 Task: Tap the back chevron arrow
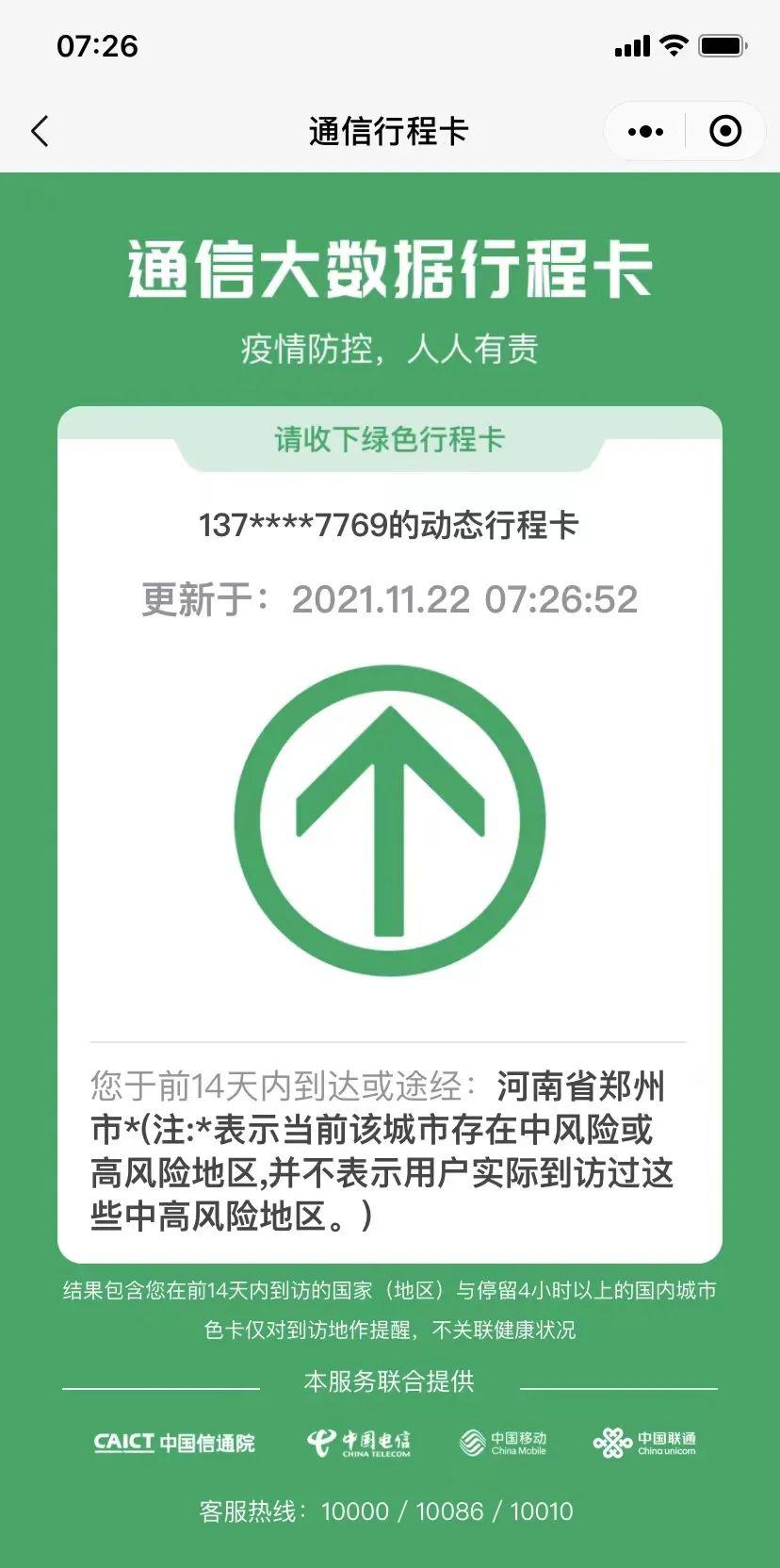40,132
